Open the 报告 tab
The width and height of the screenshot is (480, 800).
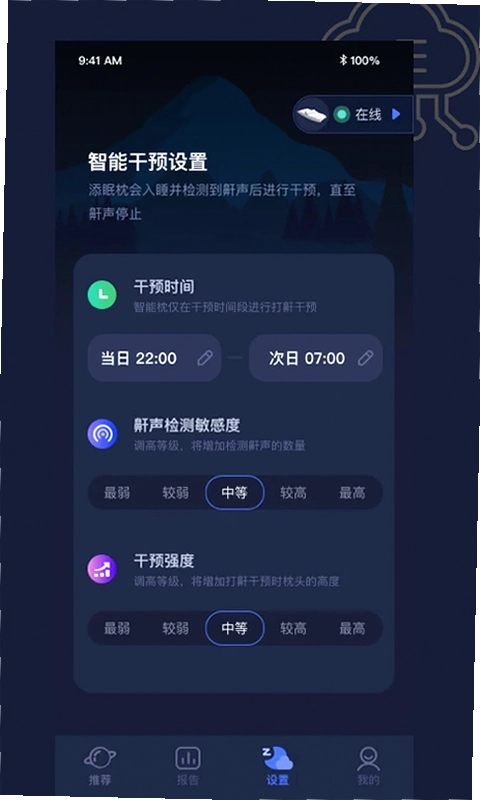[188, 765]
